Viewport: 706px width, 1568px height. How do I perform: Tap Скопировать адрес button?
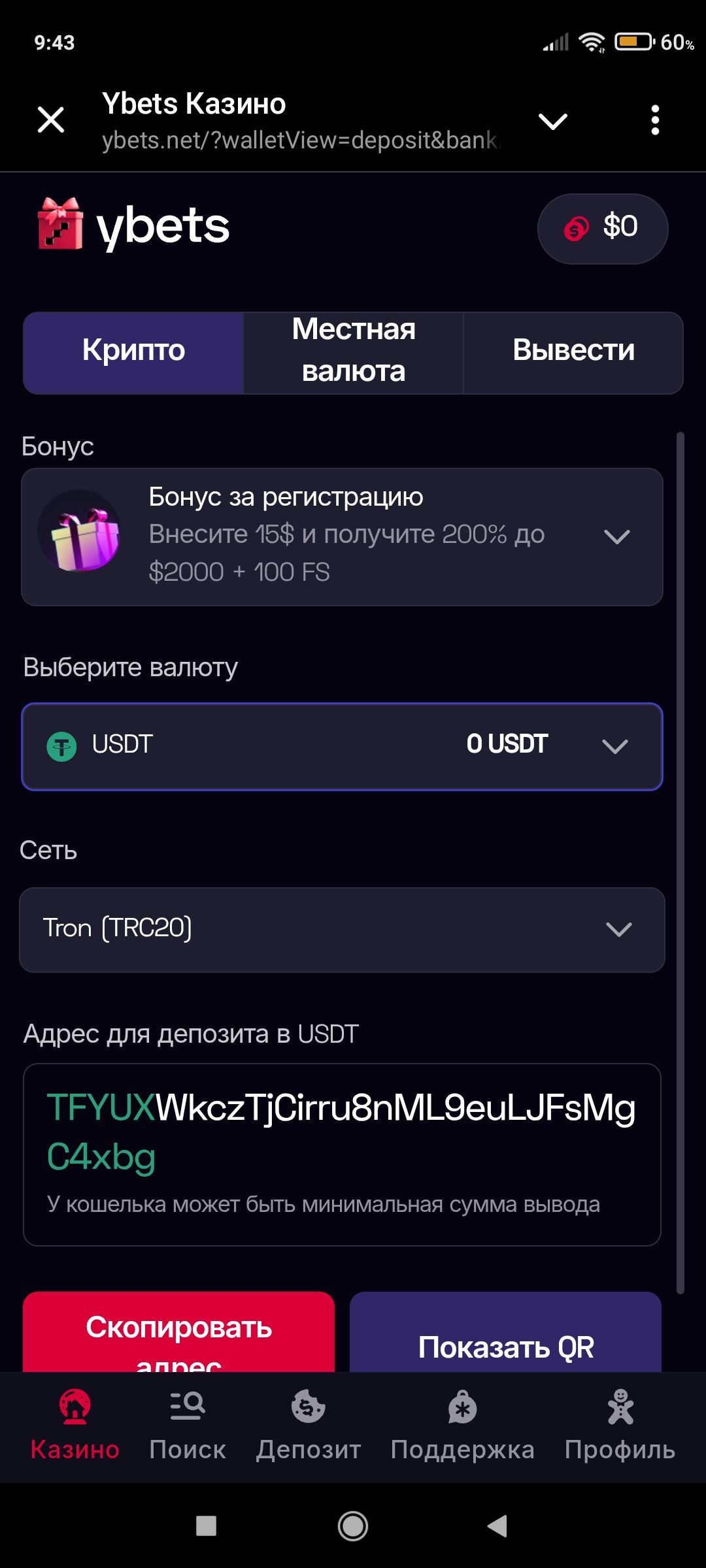tap(178, 1333)
